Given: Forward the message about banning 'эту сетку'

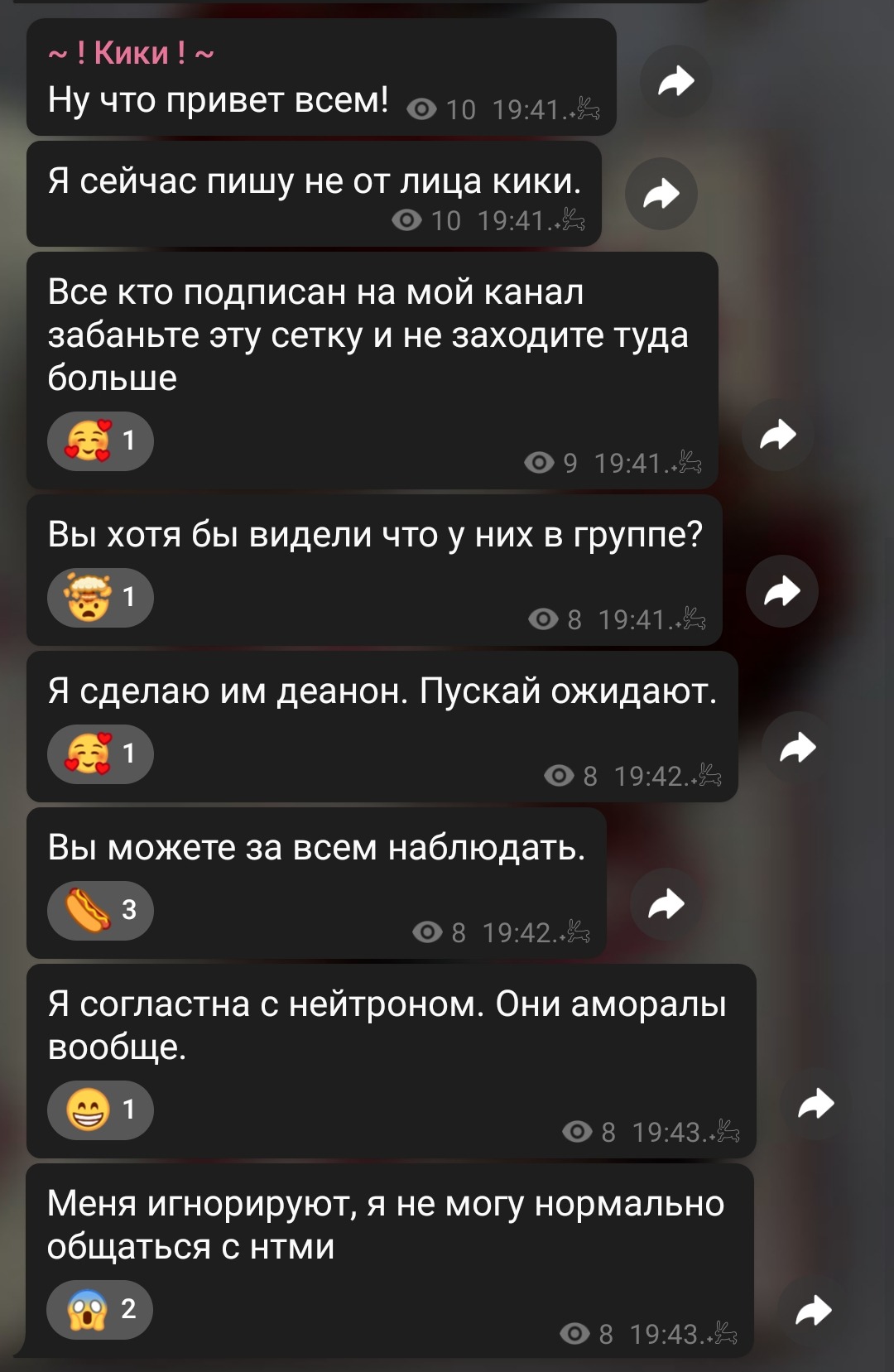Looking at the screenshot, I should click(x=777, y=435).
